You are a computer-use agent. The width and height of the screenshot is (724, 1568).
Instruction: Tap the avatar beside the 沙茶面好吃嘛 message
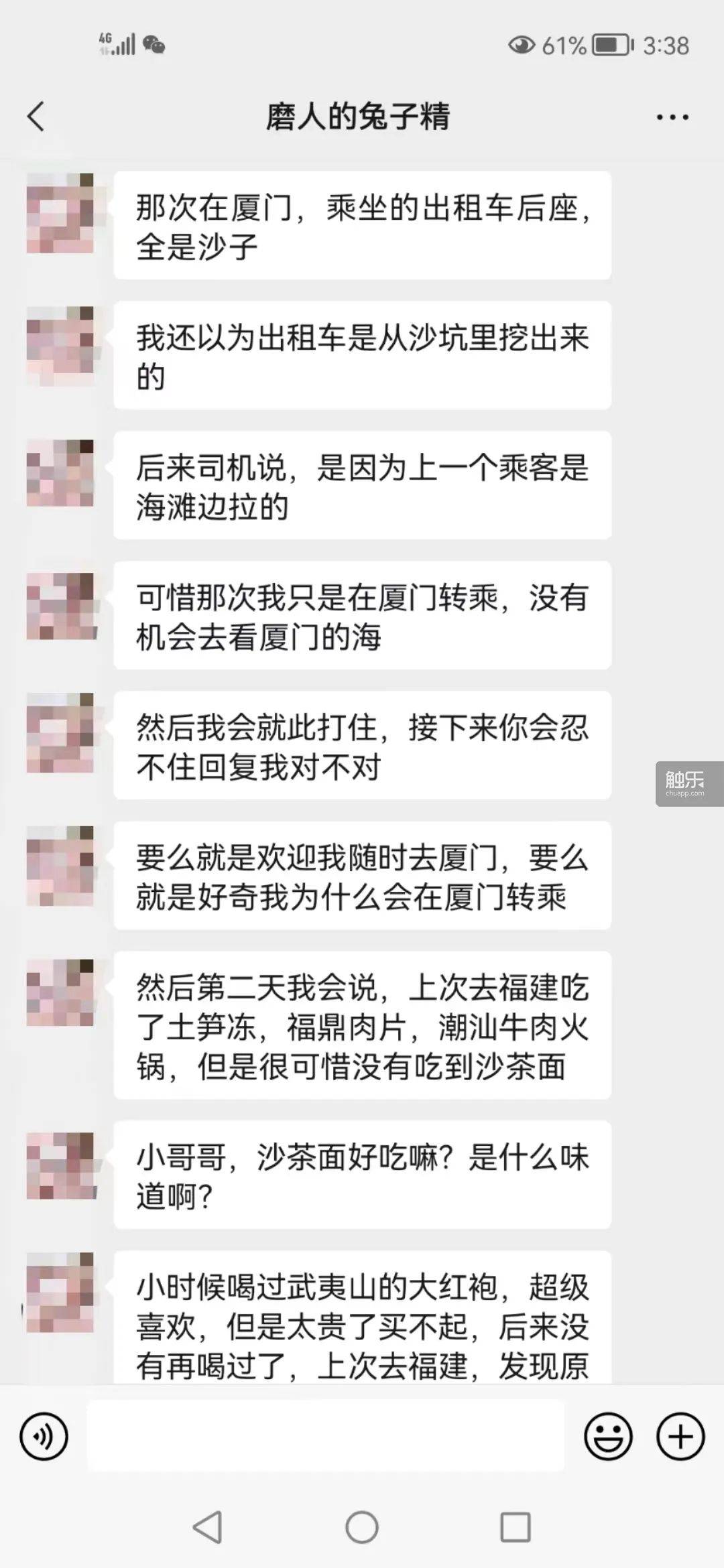coord(60,1165)
